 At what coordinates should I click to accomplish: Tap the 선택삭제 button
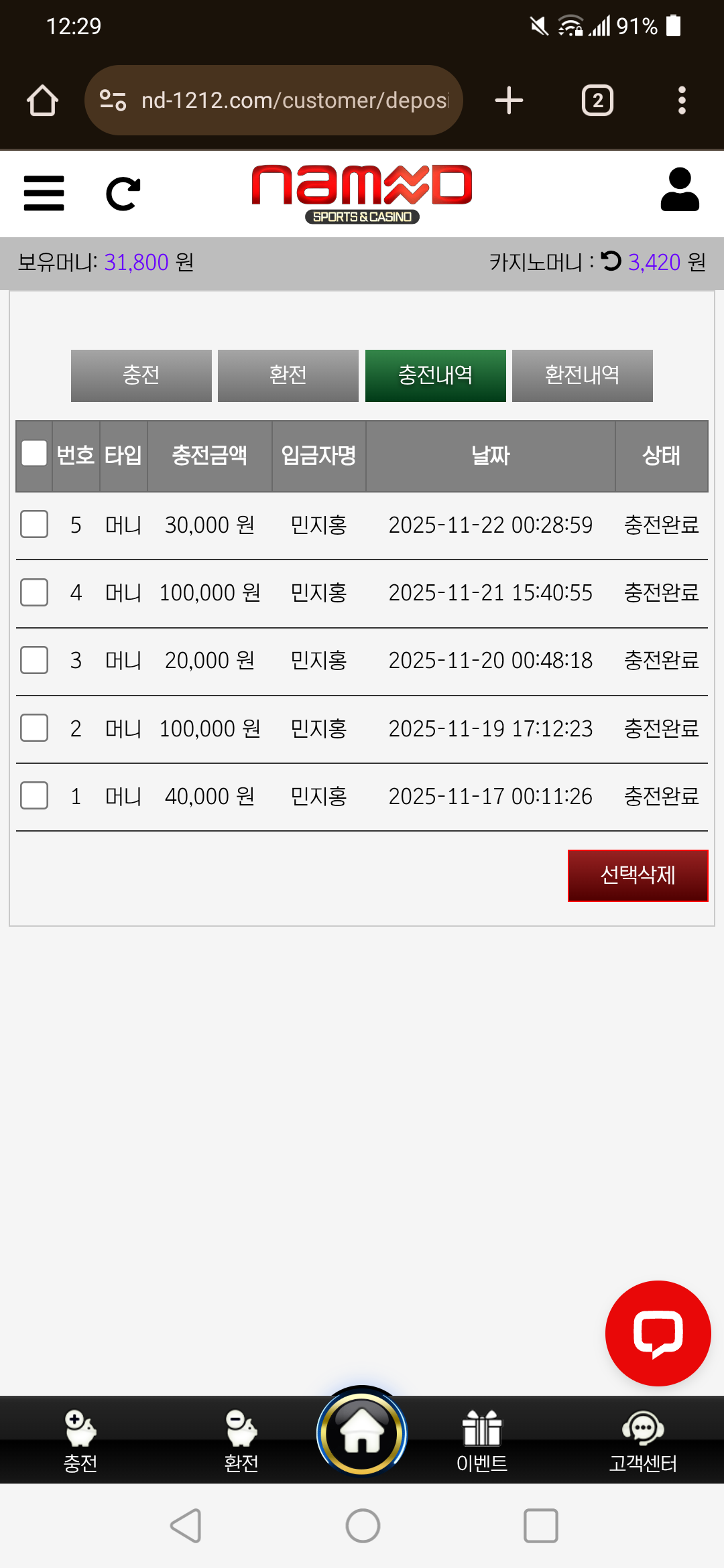(638, 875)
